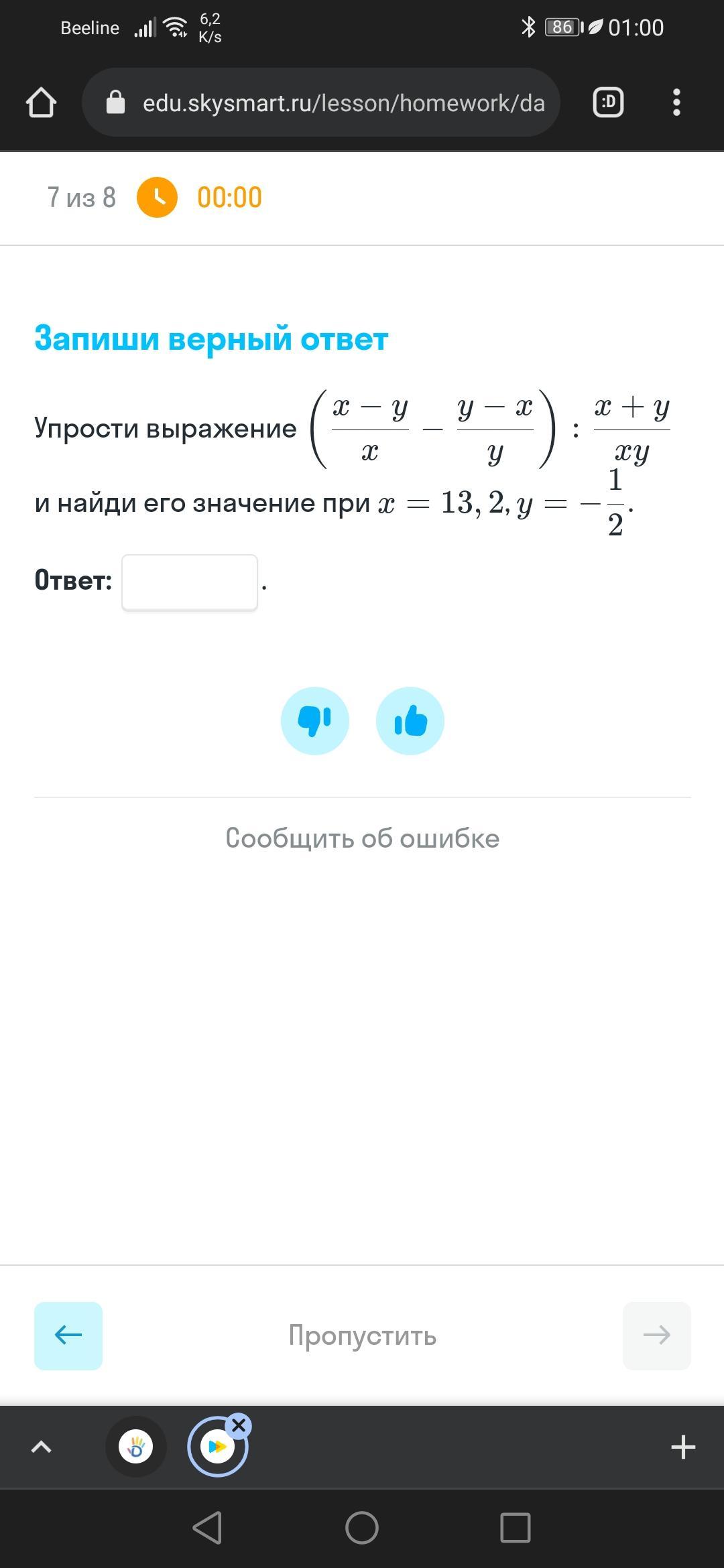Open the recent apps view
724x1568 pixels.
coord(515,1528)
